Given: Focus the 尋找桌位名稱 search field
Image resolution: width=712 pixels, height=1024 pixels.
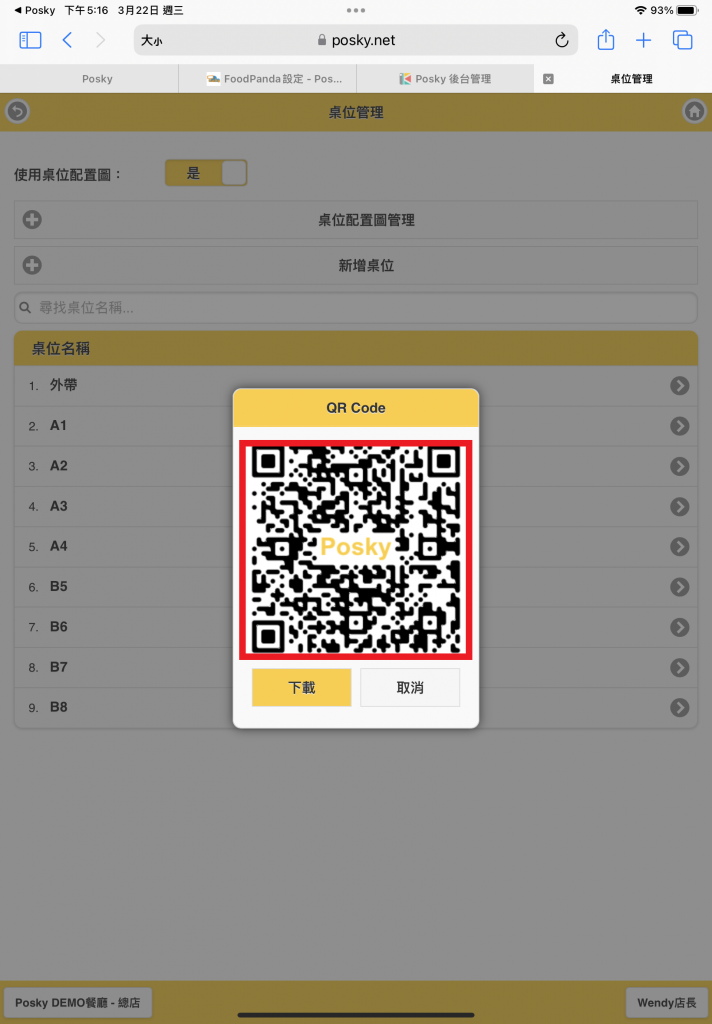Looking at the screenshot, I should point(356,308).
